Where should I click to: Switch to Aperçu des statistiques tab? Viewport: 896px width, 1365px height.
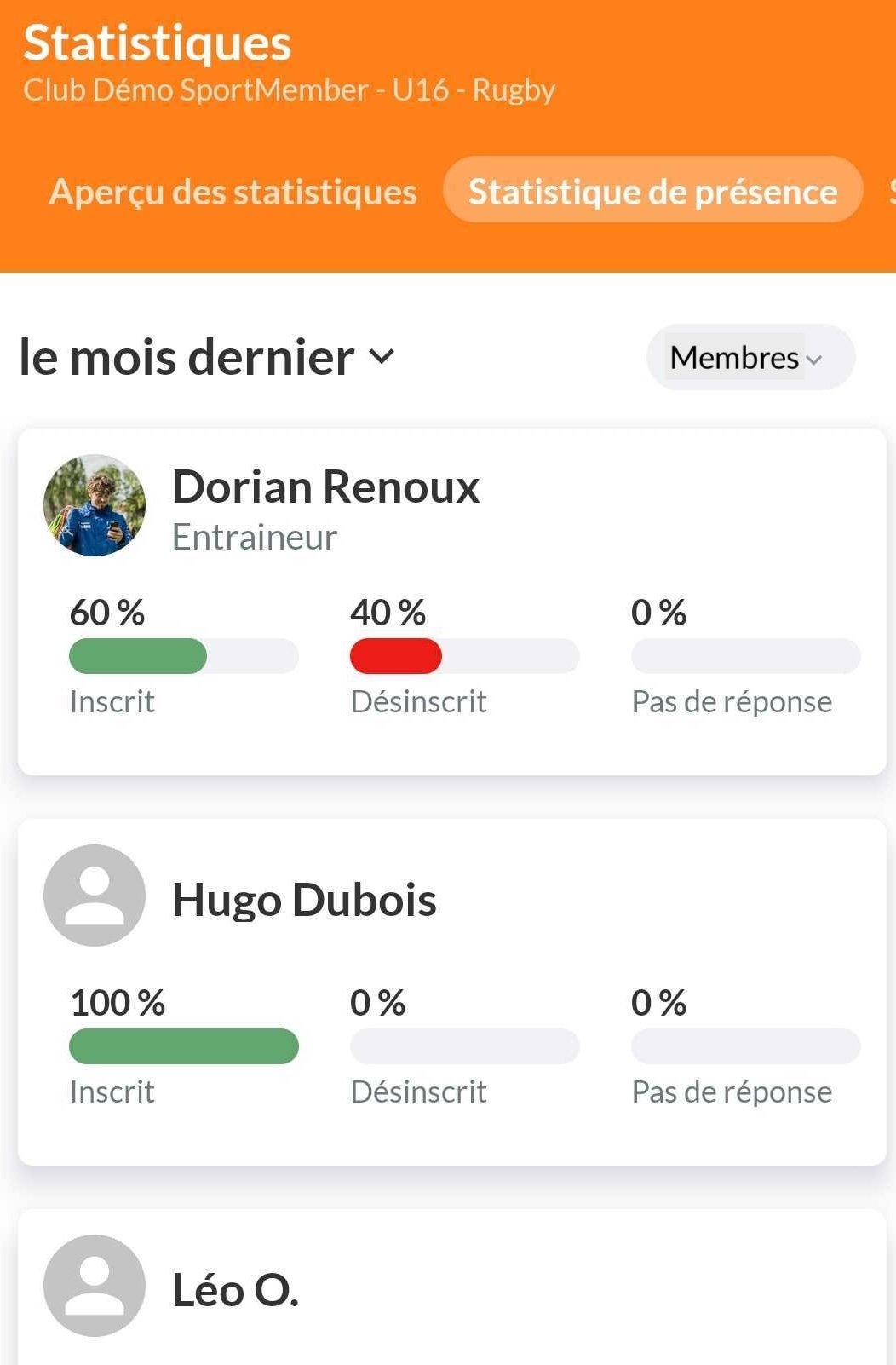233,192
